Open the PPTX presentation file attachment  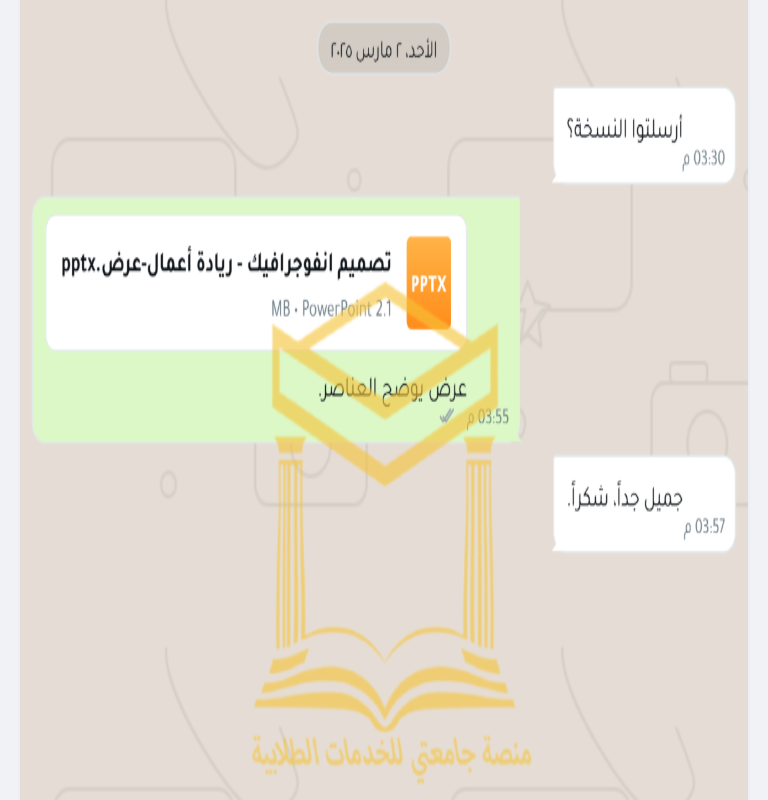256,282
